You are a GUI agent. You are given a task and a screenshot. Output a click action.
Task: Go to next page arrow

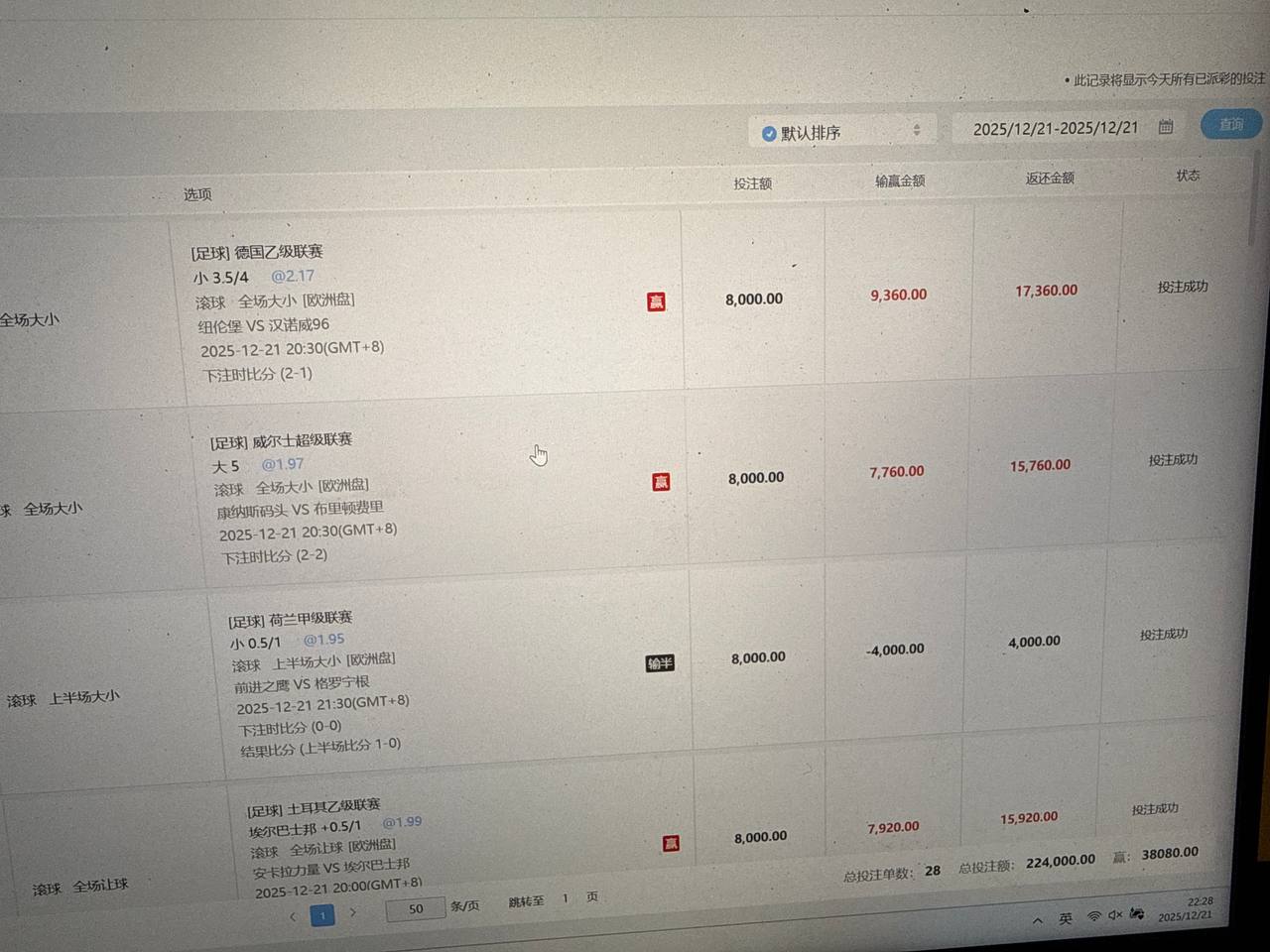coord(353,912)
